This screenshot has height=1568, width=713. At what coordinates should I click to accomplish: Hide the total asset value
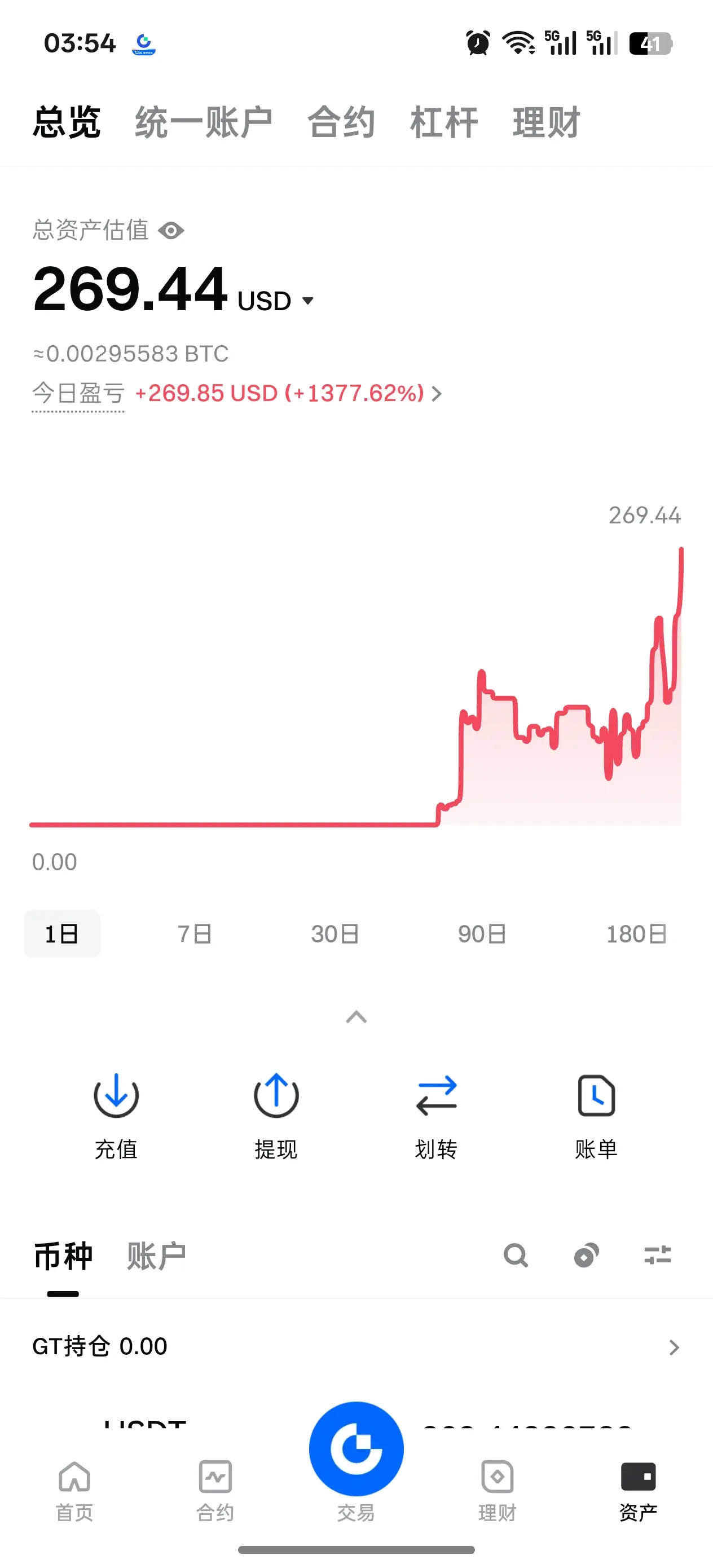point(171,231)
